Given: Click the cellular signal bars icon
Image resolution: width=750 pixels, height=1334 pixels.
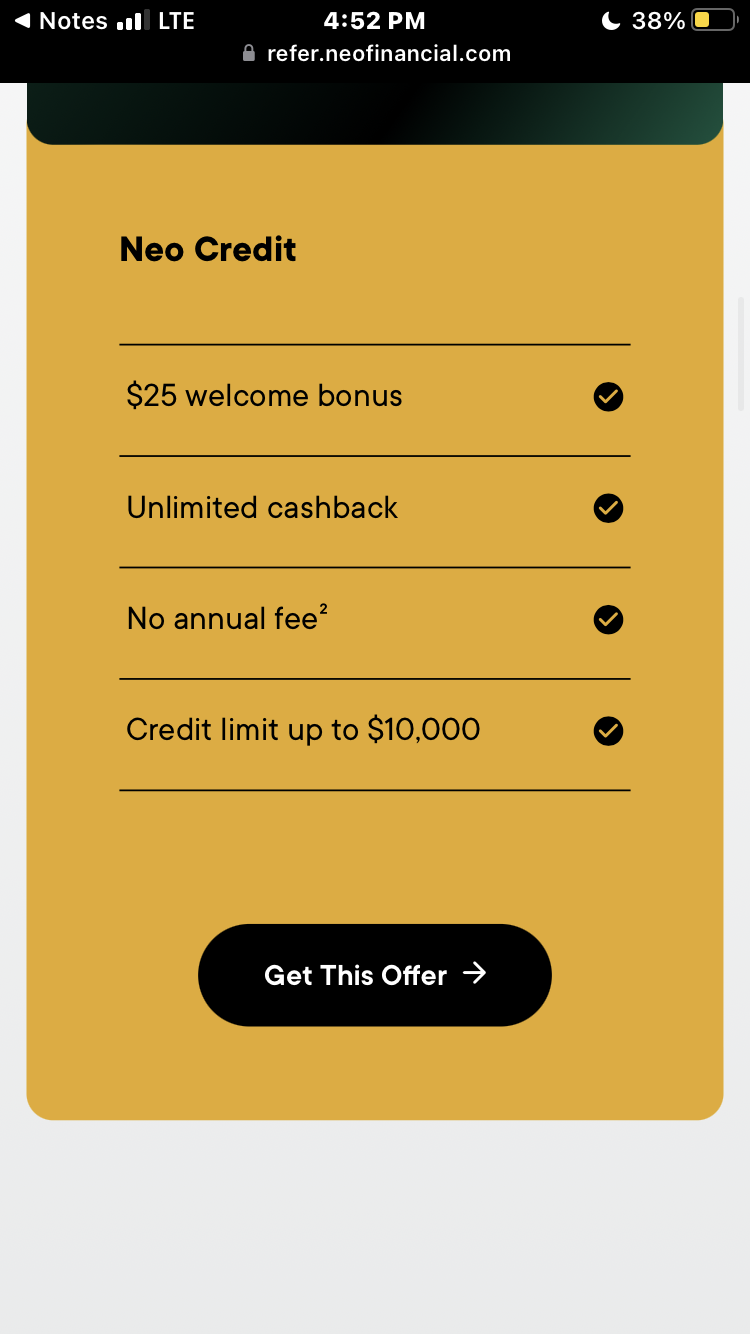Looking at the screenshot, I should click(x=135, y=18).
